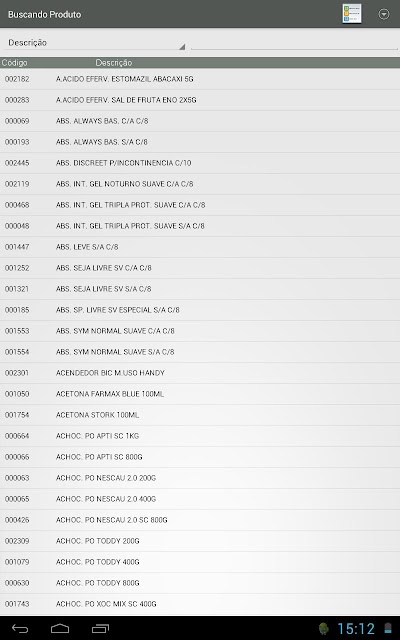Screen dimensions: 400x640
Task: Tap the circled down-arrow menu icon
Action: (384, 14)
